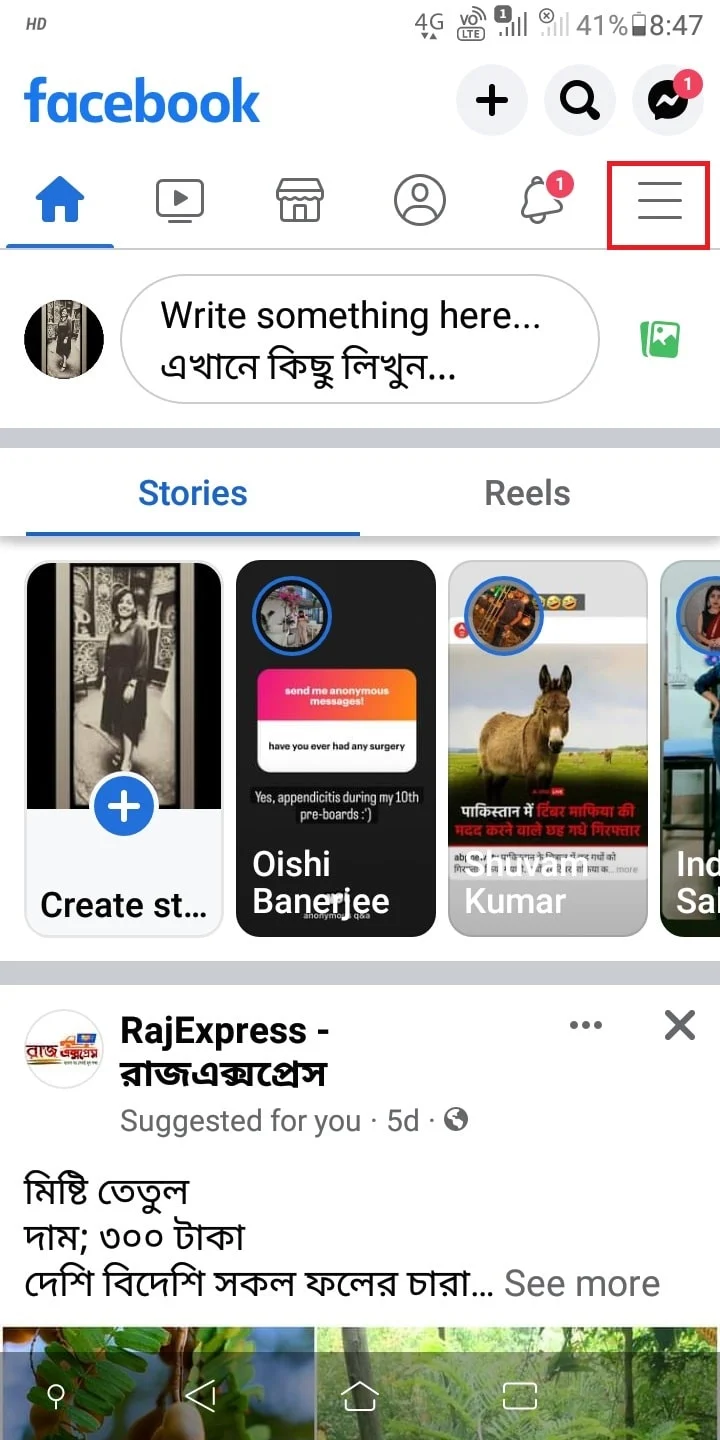Open your profile picture beside composer
The height and width of the screenshot is (1440, 720).
(64, 340)
